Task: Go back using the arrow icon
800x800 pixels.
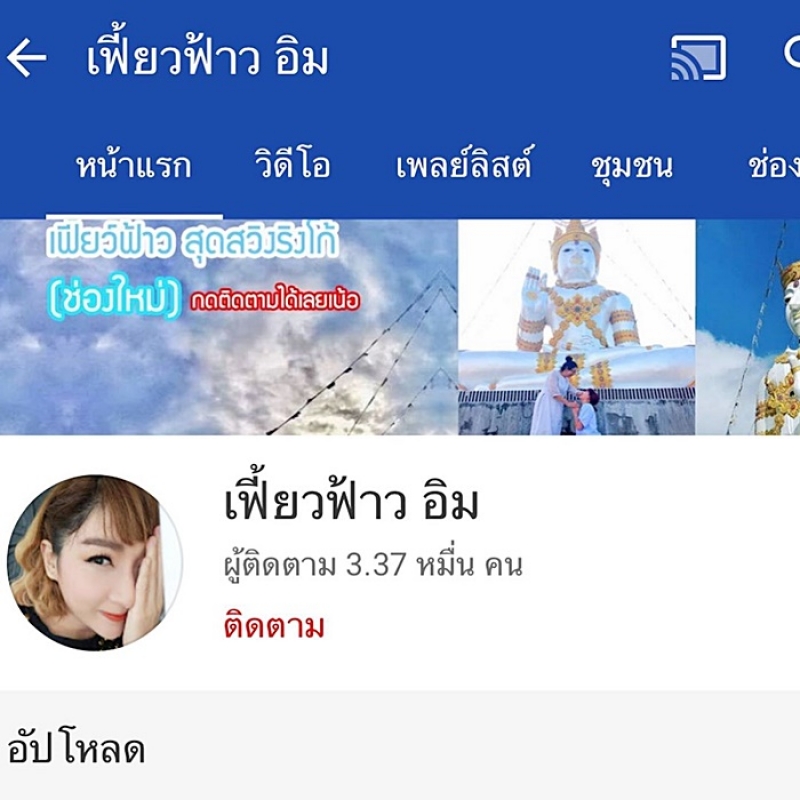Action: pyautogui.click(x=27, y=59)
